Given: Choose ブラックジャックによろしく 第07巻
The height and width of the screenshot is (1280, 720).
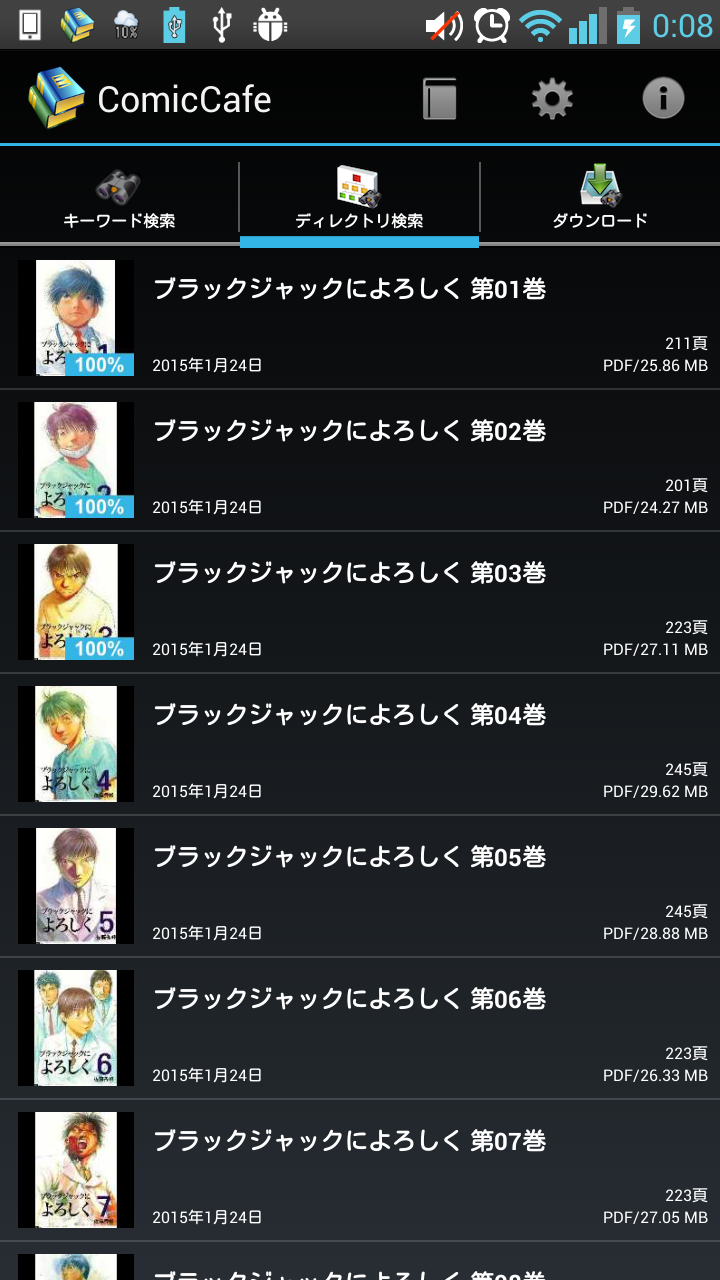Looking at the screenshot, I should (360, 1170).
